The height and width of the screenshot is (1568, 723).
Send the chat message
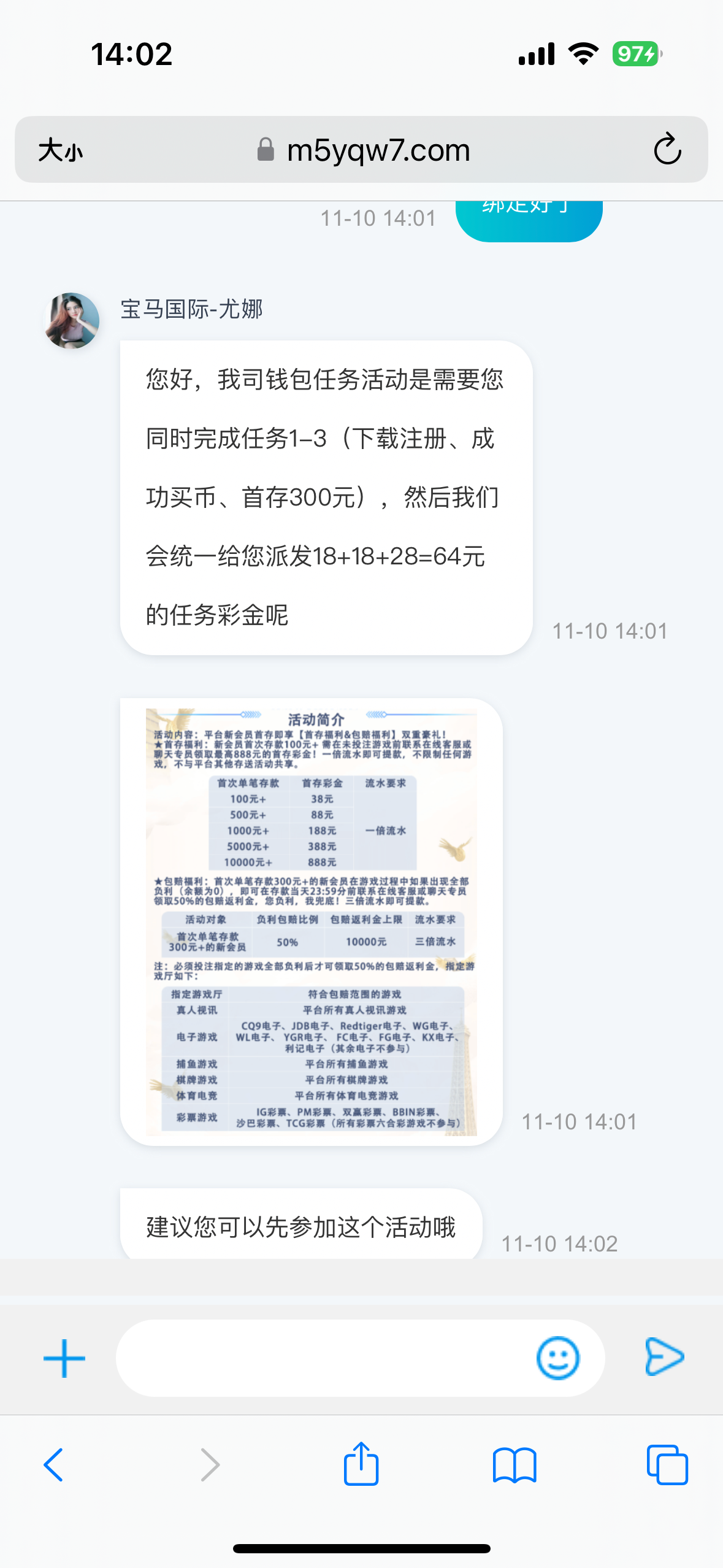click(x=664, y=1357)
